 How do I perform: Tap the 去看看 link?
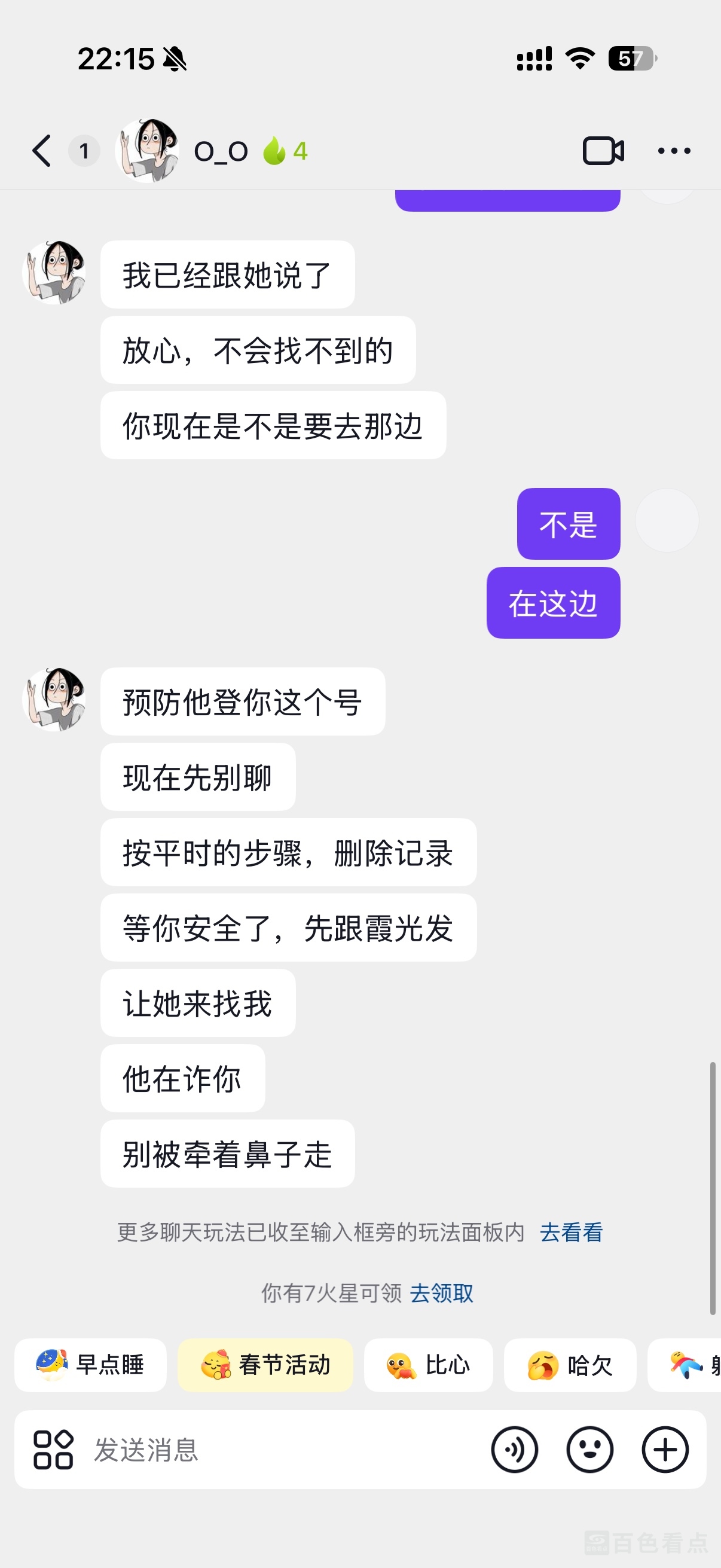[x=571, y=1232]
